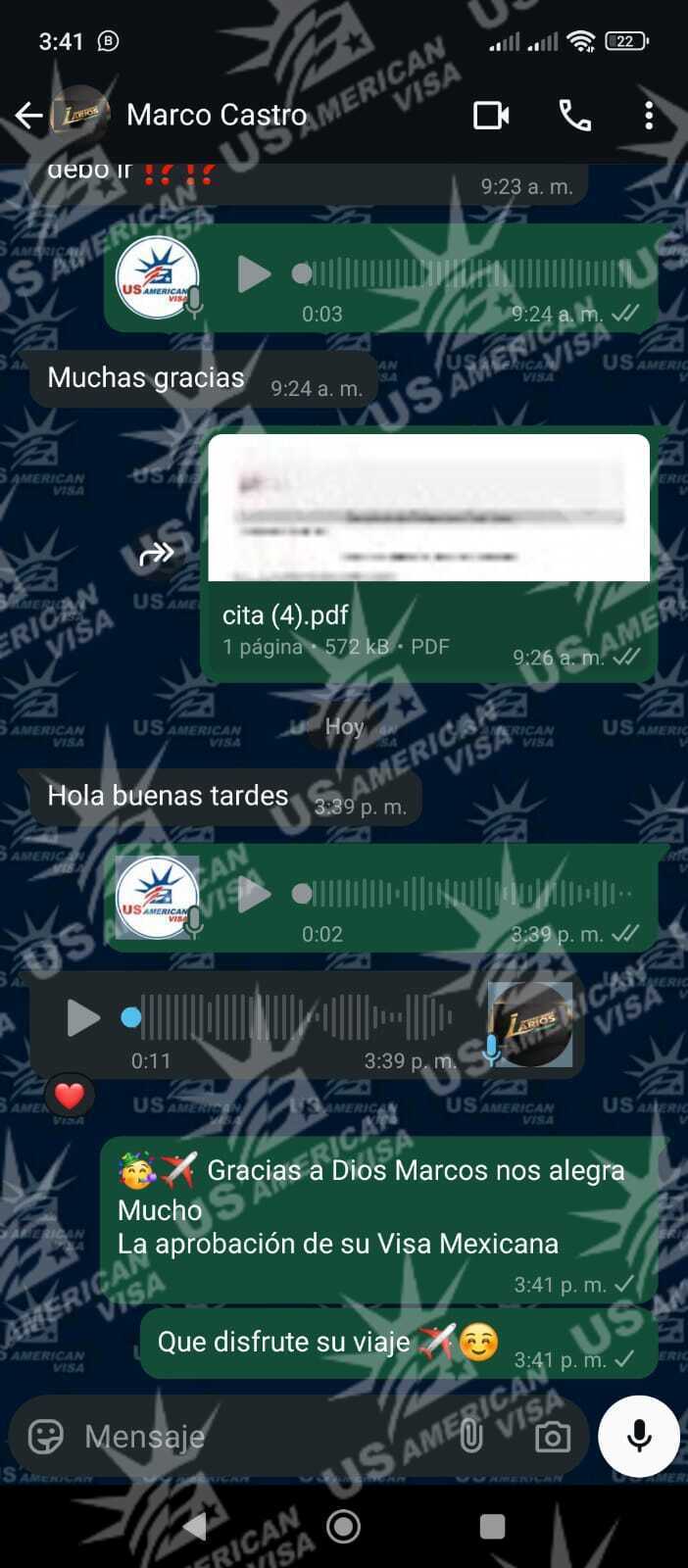This screenshot has width=688, height=1568.
Task: Start a voice call with Marco Castro
Action: tap(574, 116)
